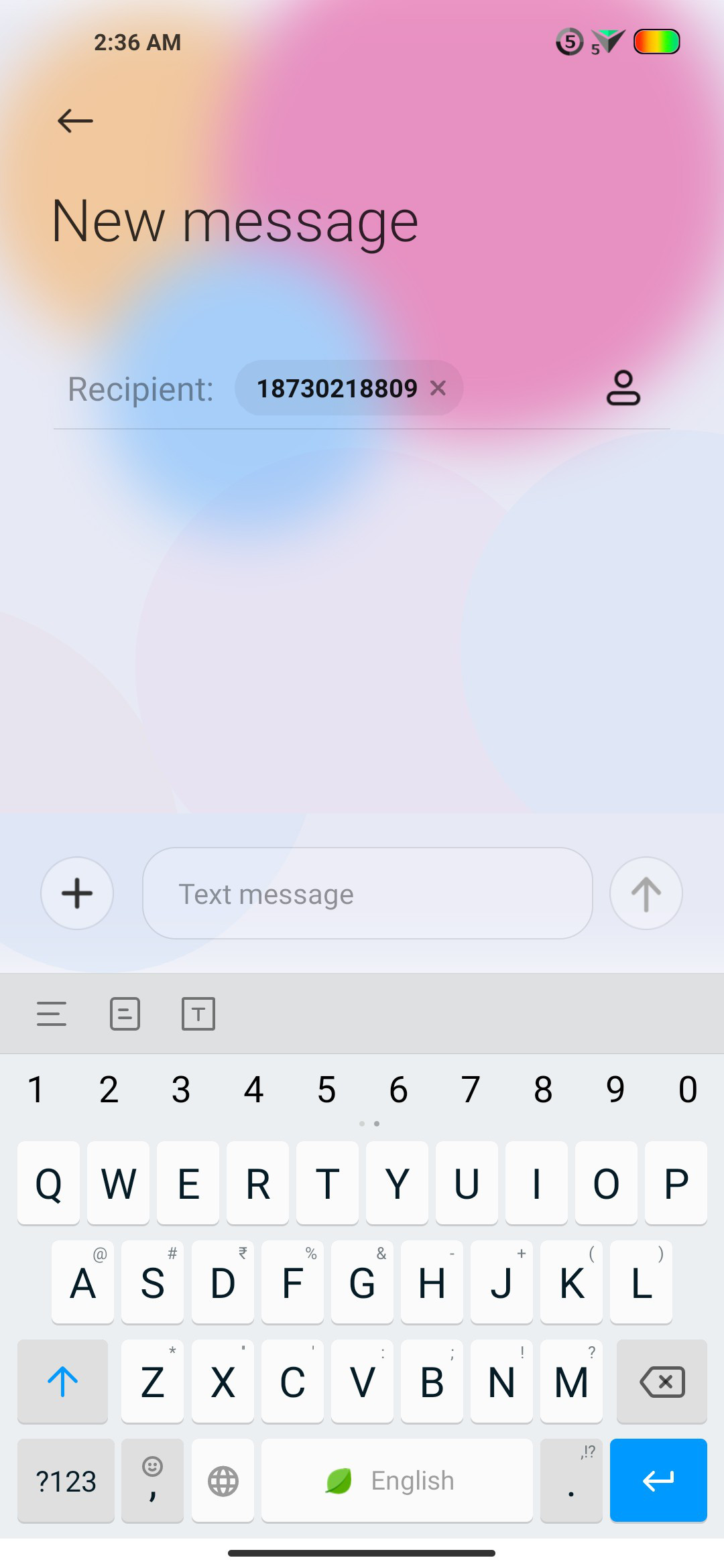This screenshot has width=724, height=1568.
Task: Tap the English space bar
Action: coord(397,1480)
